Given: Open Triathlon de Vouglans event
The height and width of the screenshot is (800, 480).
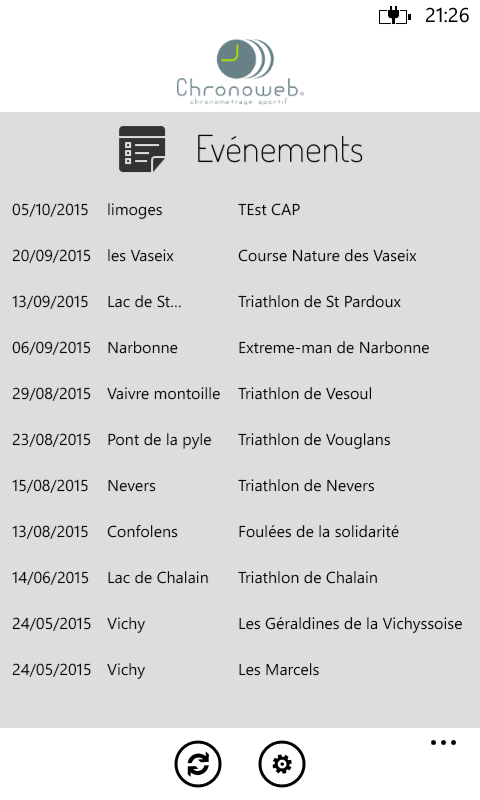Looking at the screenshot, I should point(240,439).
